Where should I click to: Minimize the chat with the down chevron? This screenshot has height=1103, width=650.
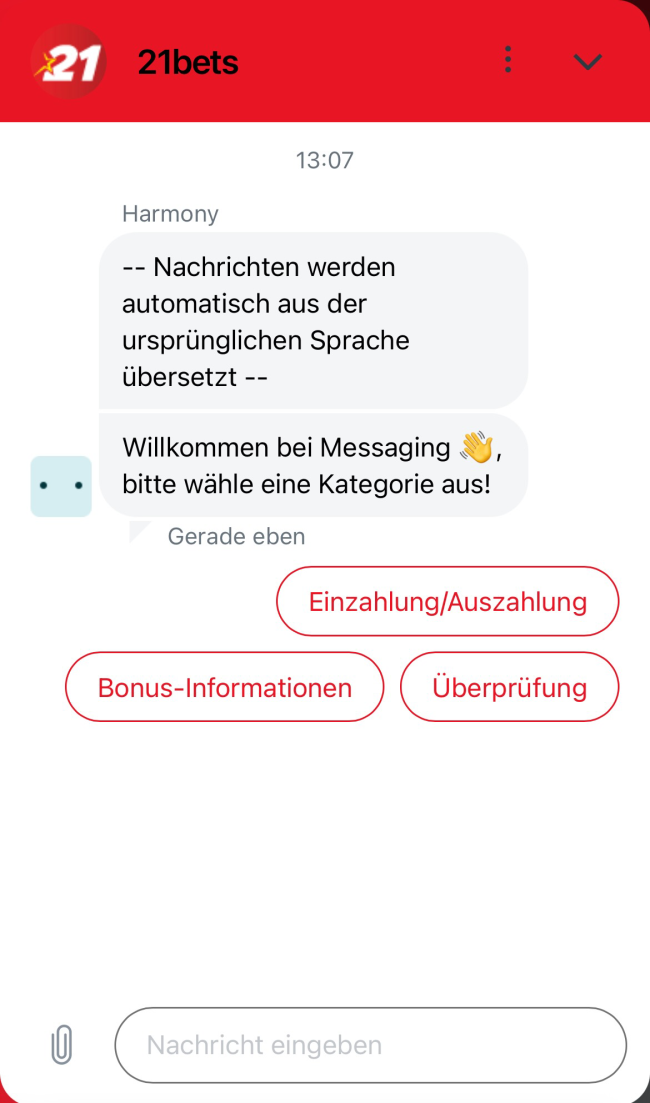[x=587, y=62]
